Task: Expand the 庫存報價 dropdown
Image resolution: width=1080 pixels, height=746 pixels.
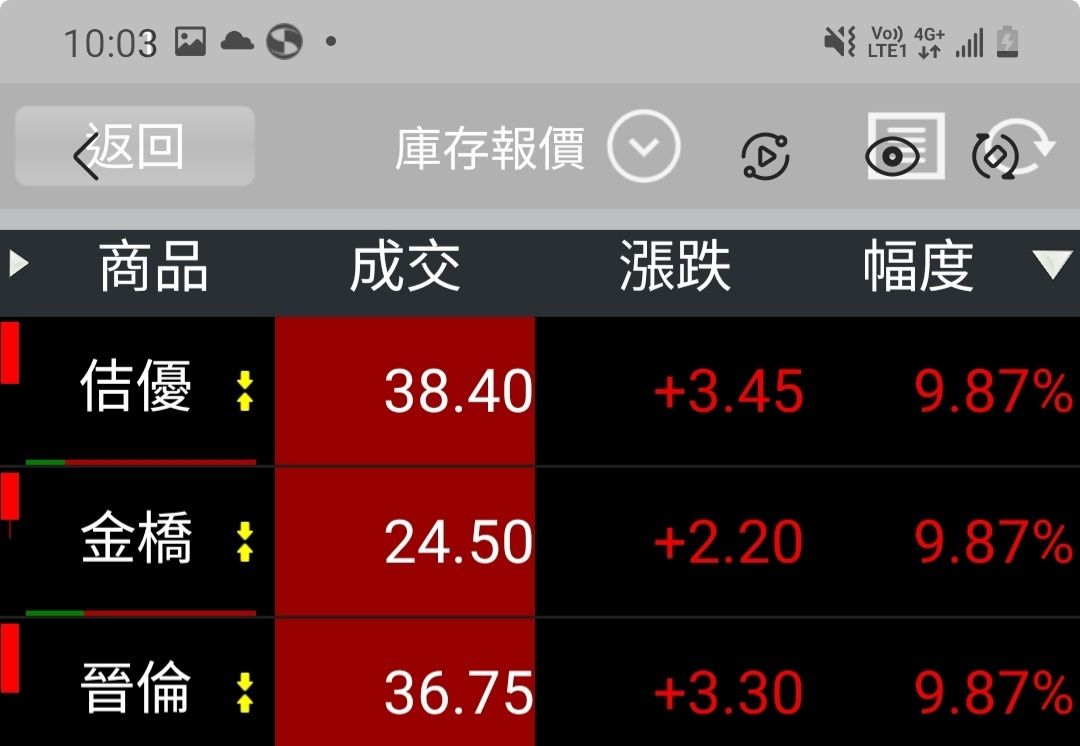Action: (643, 147)
